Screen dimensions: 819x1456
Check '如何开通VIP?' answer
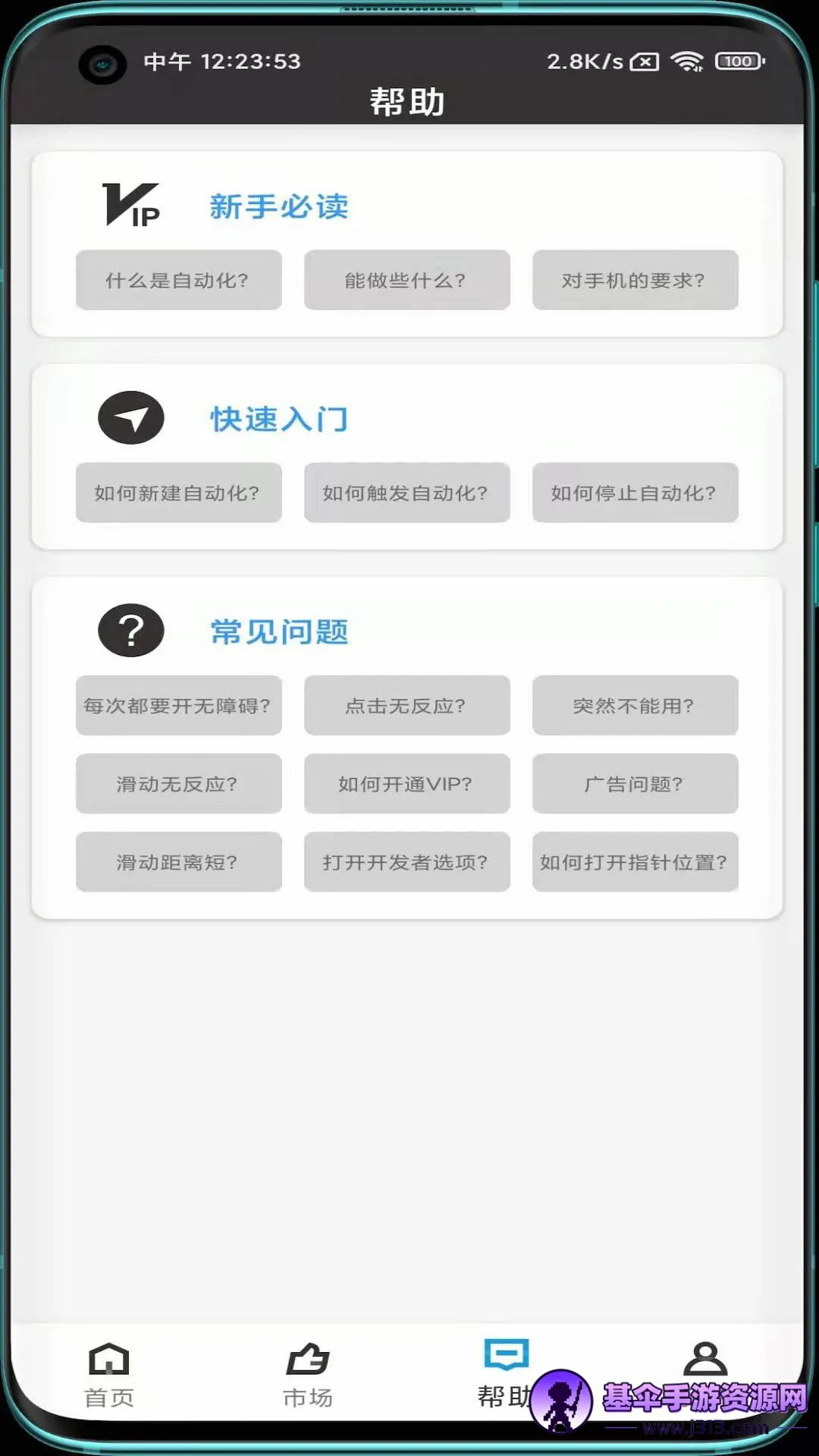pyautogui.click(x=406, y=783)
